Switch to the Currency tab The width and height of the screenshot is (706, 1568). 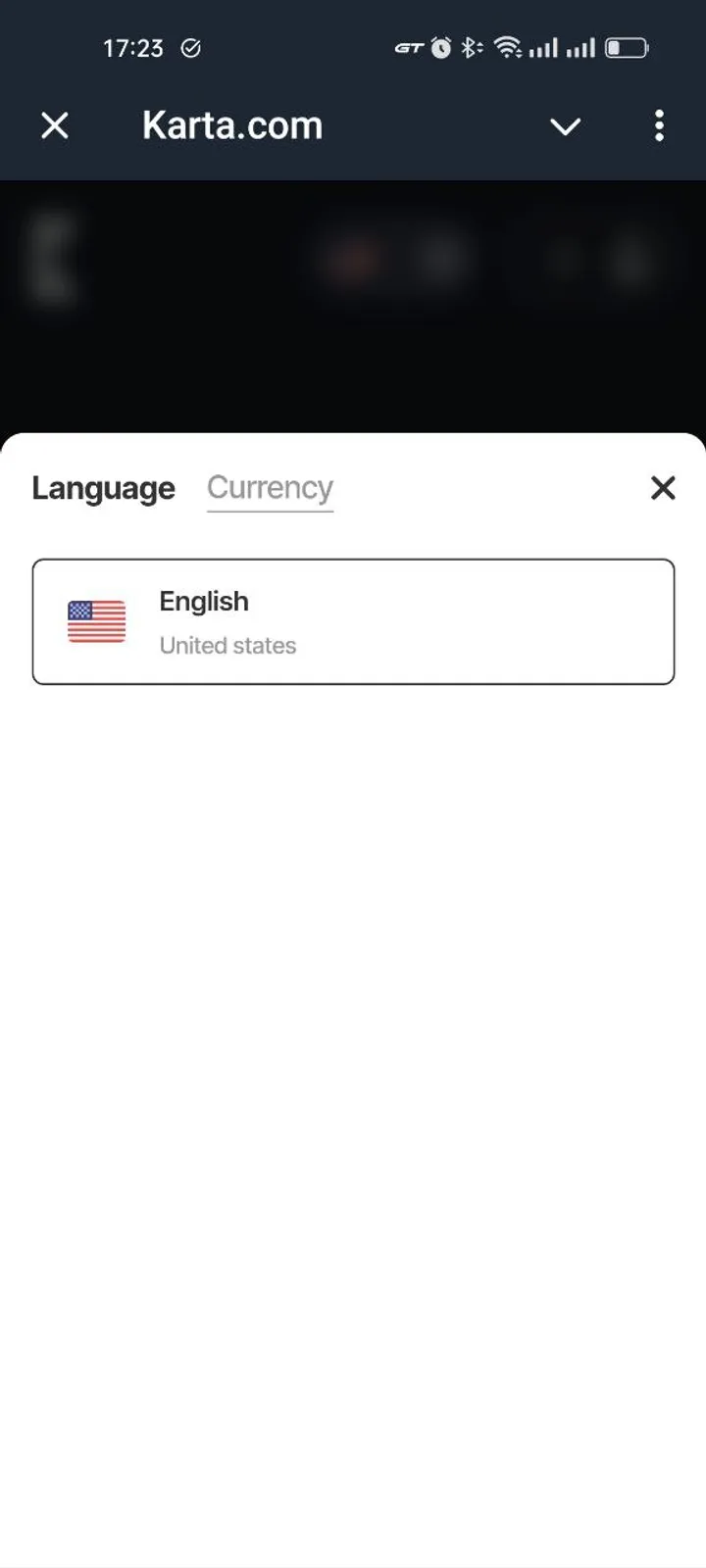(x=270, y=488)
